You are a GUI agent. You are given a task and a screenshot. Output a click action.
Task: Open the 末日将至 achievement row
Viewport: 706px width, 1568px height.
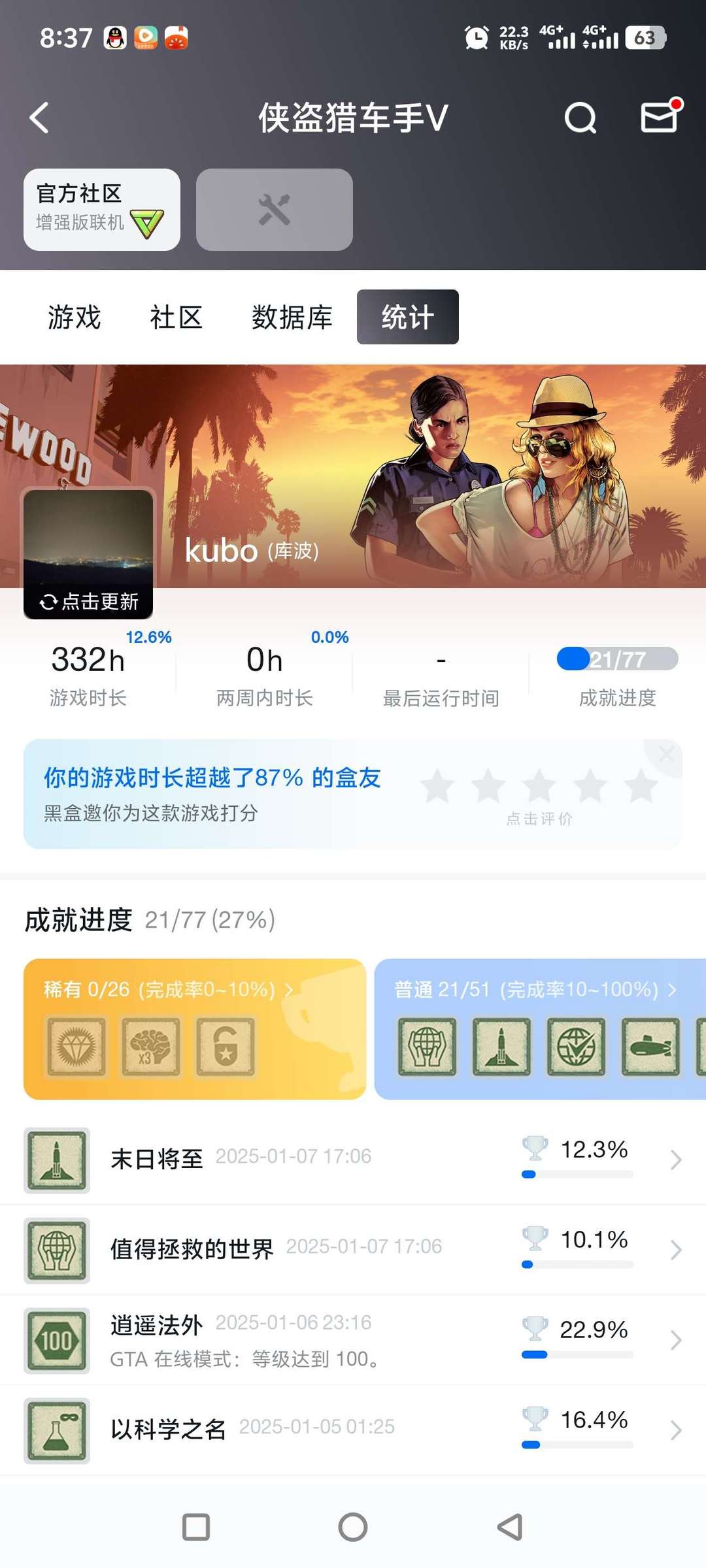point(353,1160)
